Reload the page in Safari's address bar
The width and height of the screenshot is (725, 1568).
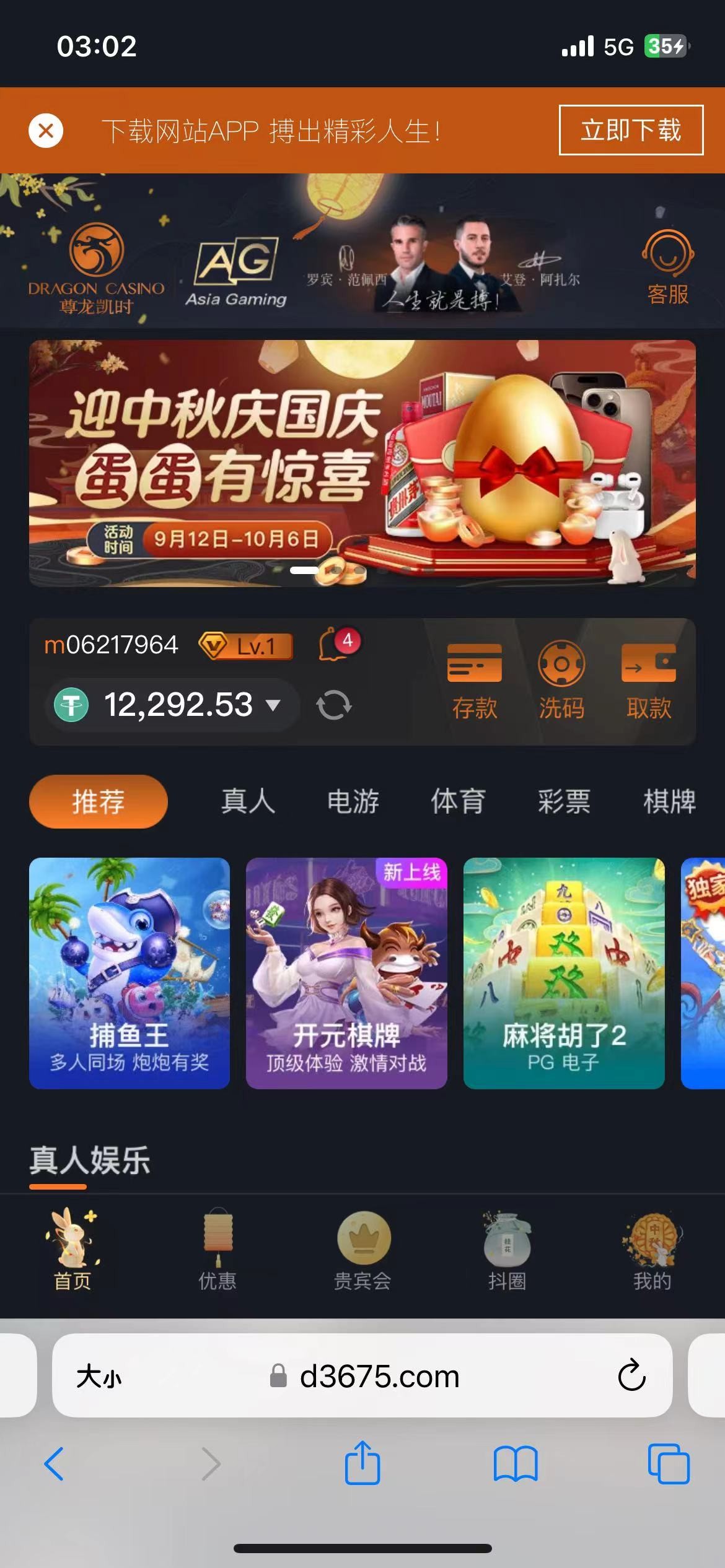click(x=631, y=1376)
